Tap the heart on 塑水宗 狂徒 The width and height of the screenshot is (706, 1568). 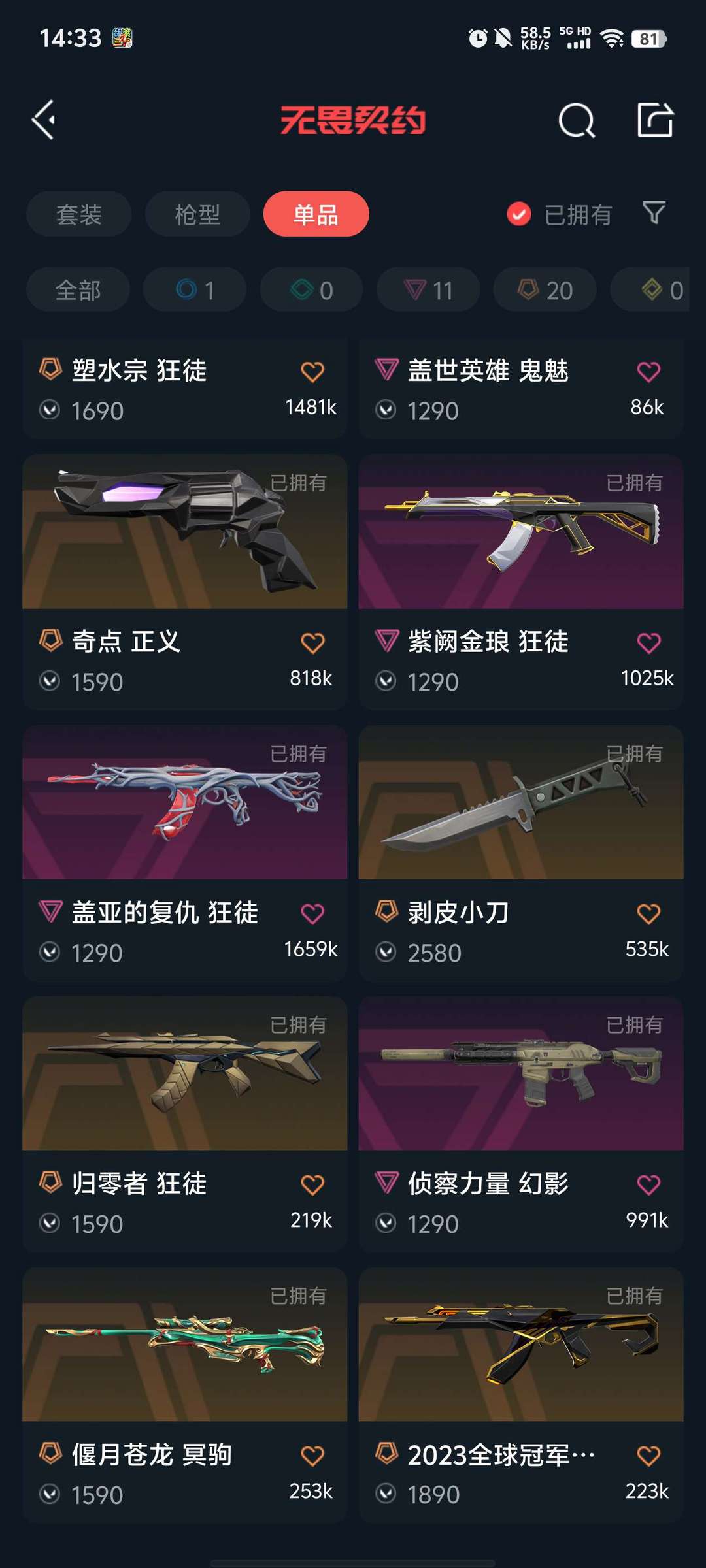(x=312, y=372)
